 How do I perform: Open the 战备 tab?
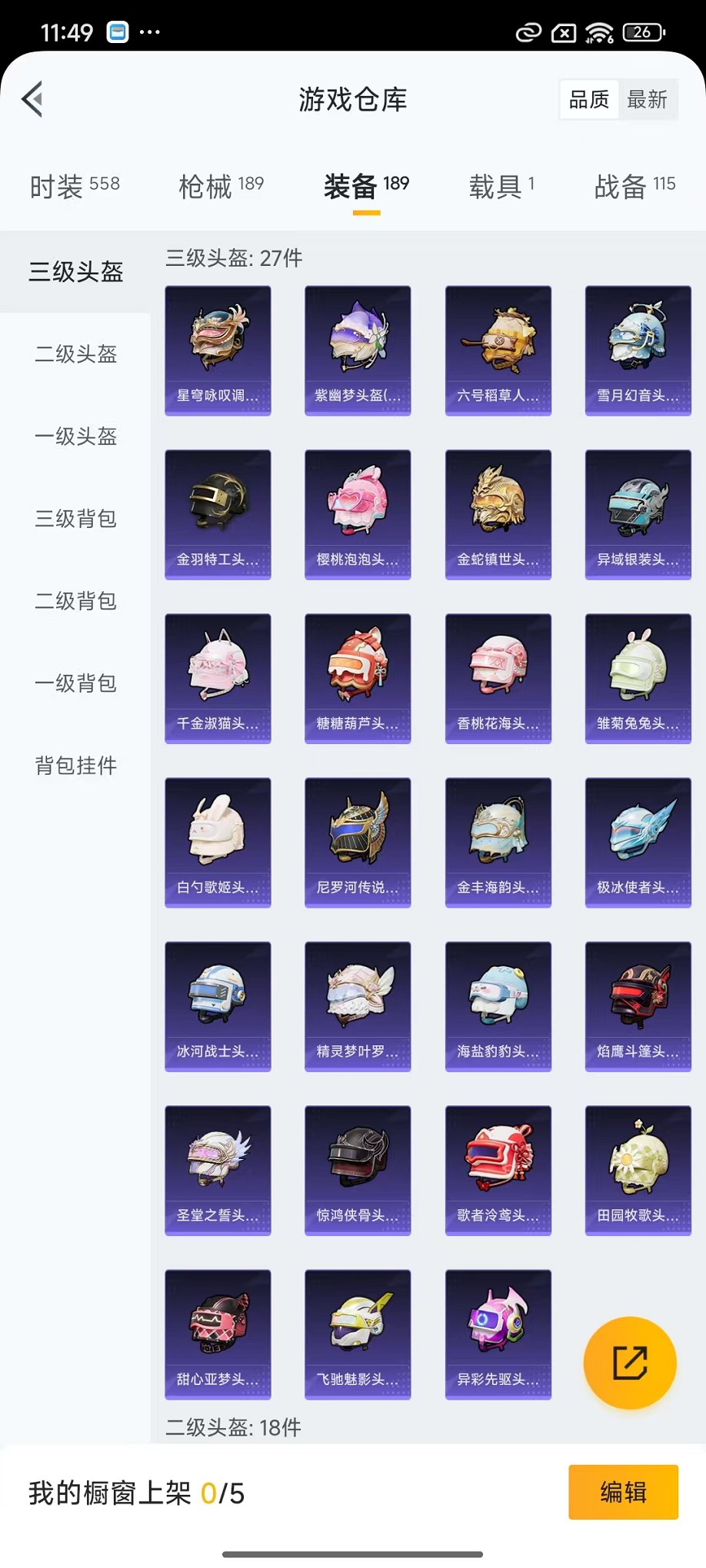(x=634, y=186)
